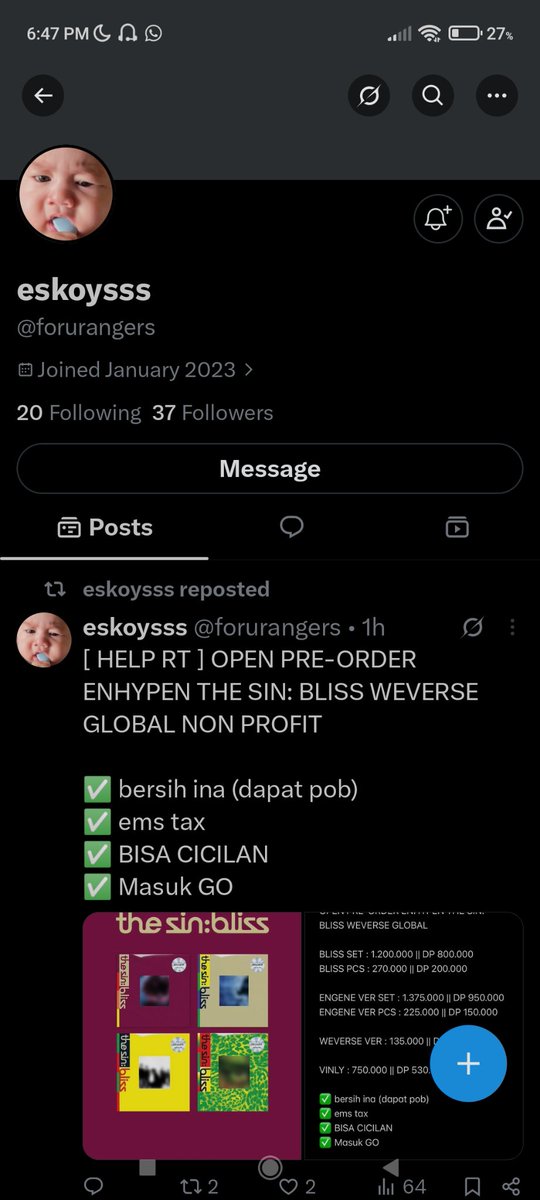The height and width of the screenshot is (1200, 540).
Task: Reply to the pre-order post
Action: tap(93, 1186)
